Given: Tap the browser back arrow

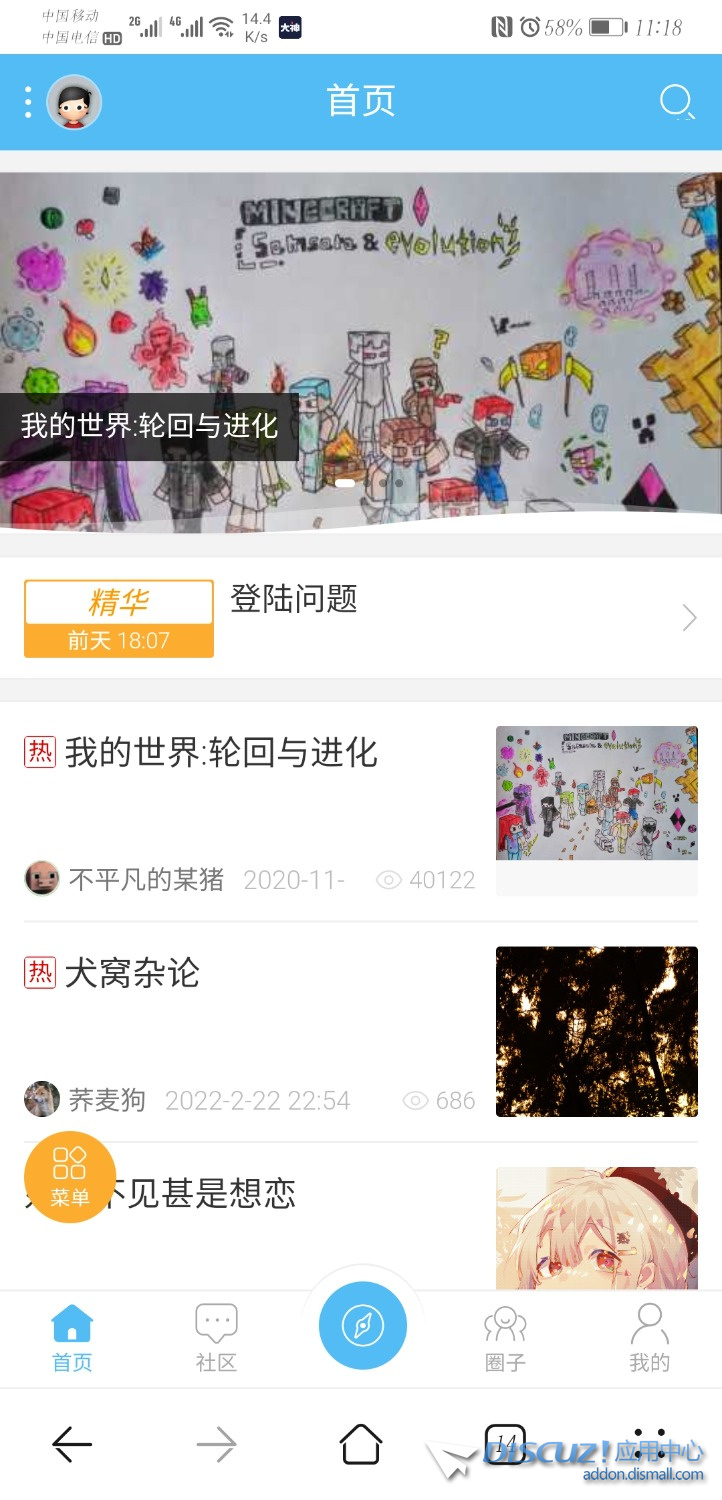Looking at the screenshot, I should tap(72, 1444).
